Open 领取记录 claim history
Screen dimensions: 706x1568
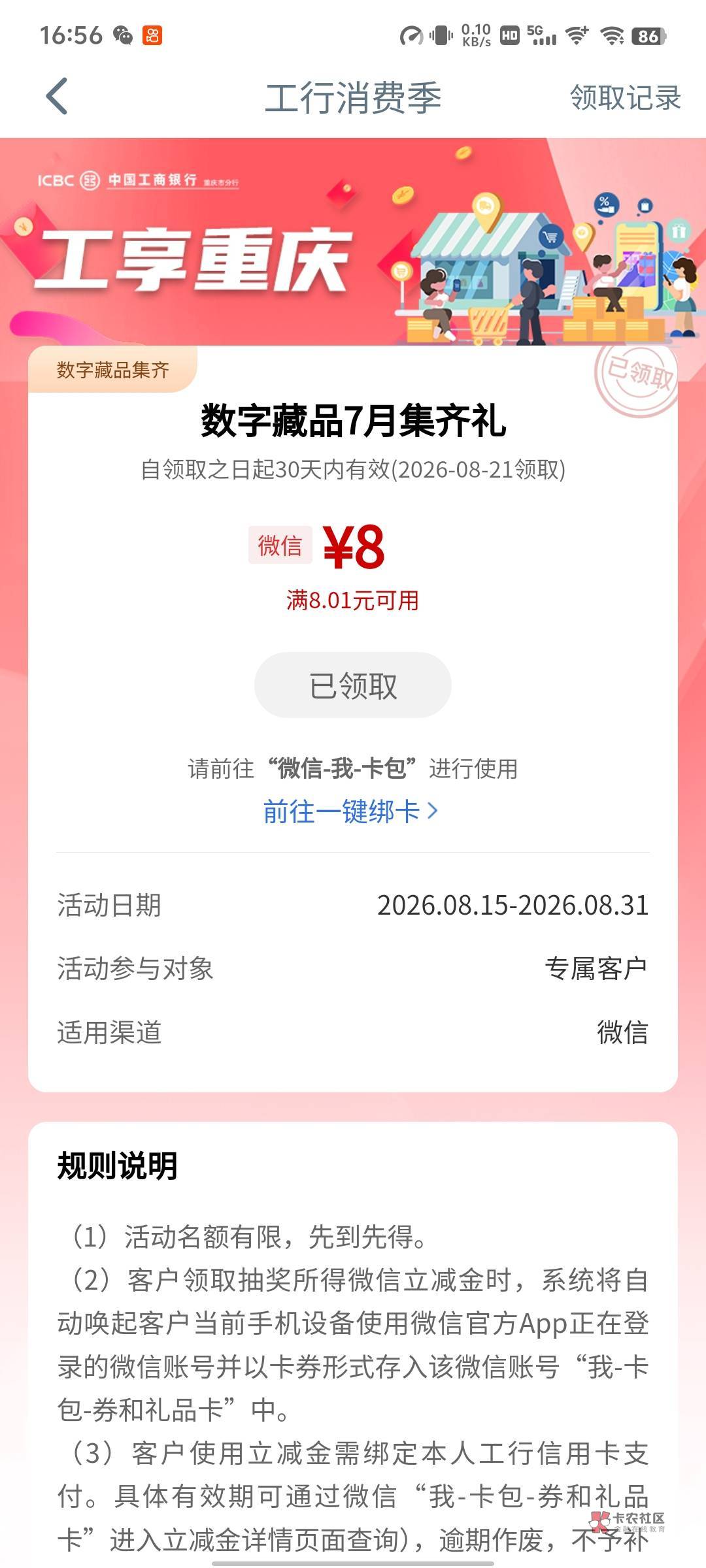click(x=625, y=97)
